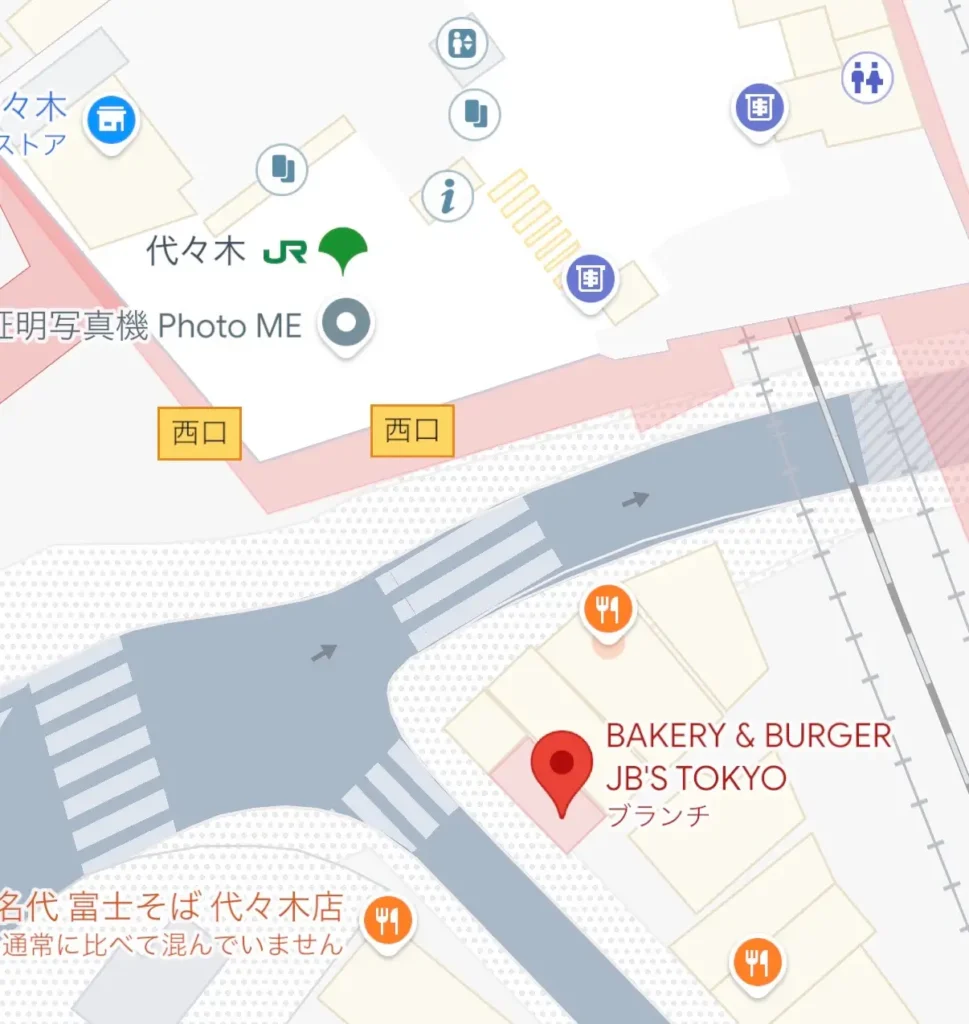Select the restroom marker
Screen dimensions: 969x1024
866,78
